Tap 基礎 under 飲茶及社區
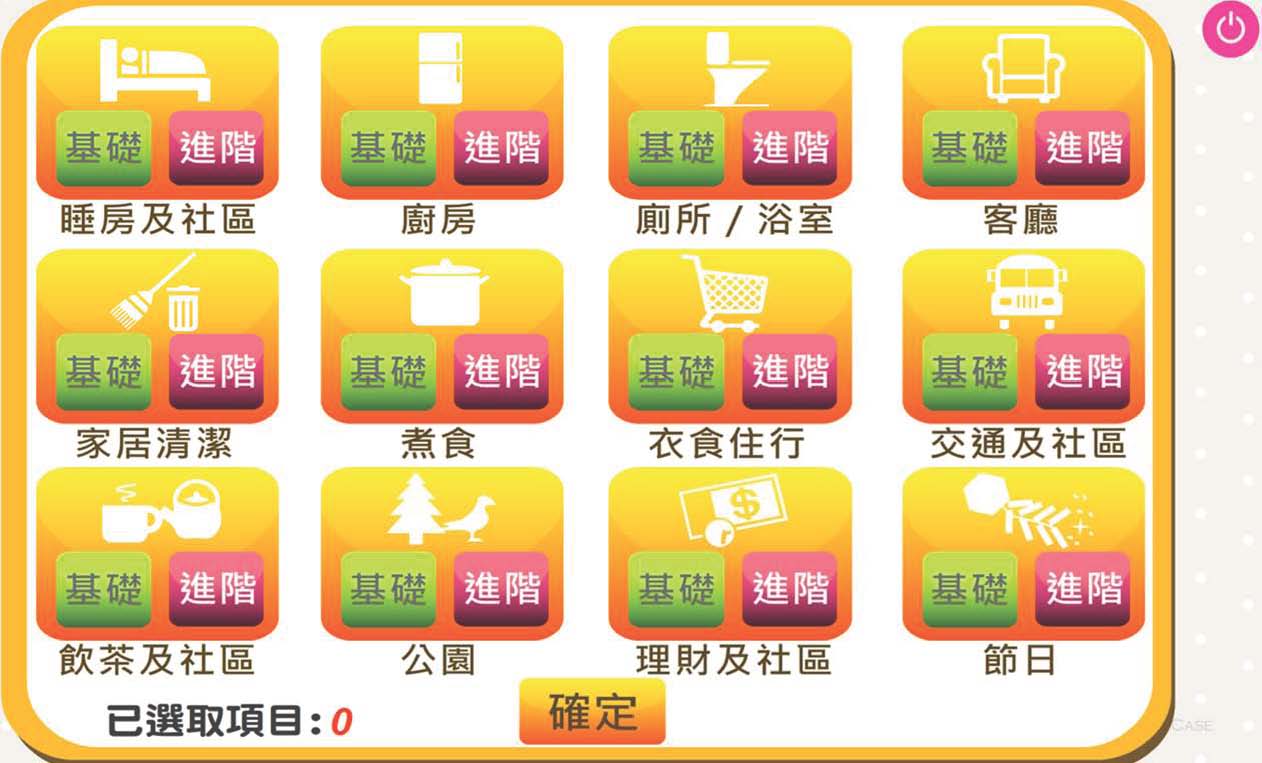 click(104, 589)
